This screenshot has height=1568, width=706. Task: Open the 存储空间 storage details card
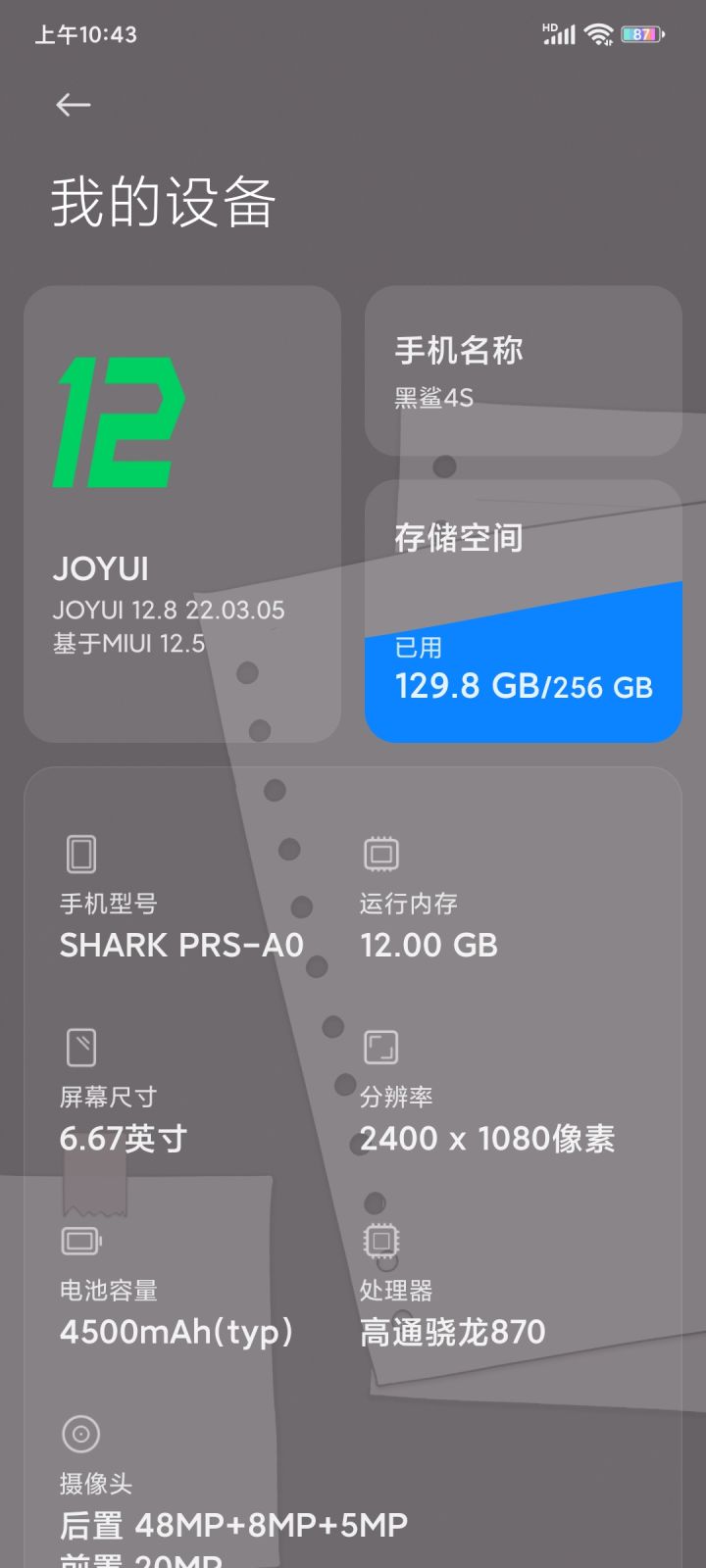(523, 608)
